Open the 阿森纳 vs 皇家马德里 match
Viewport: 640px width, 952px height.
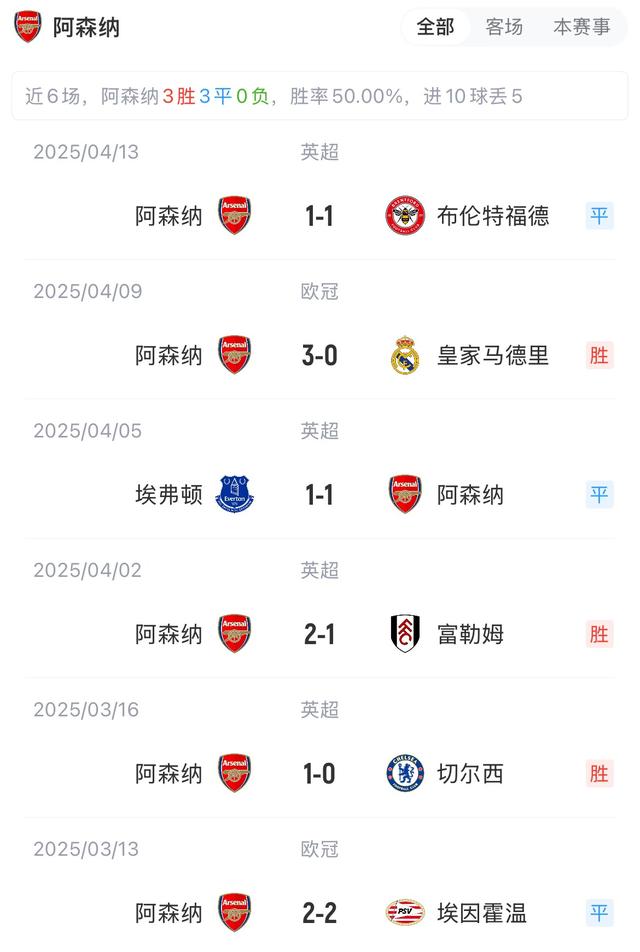click(x=320, y=355)
